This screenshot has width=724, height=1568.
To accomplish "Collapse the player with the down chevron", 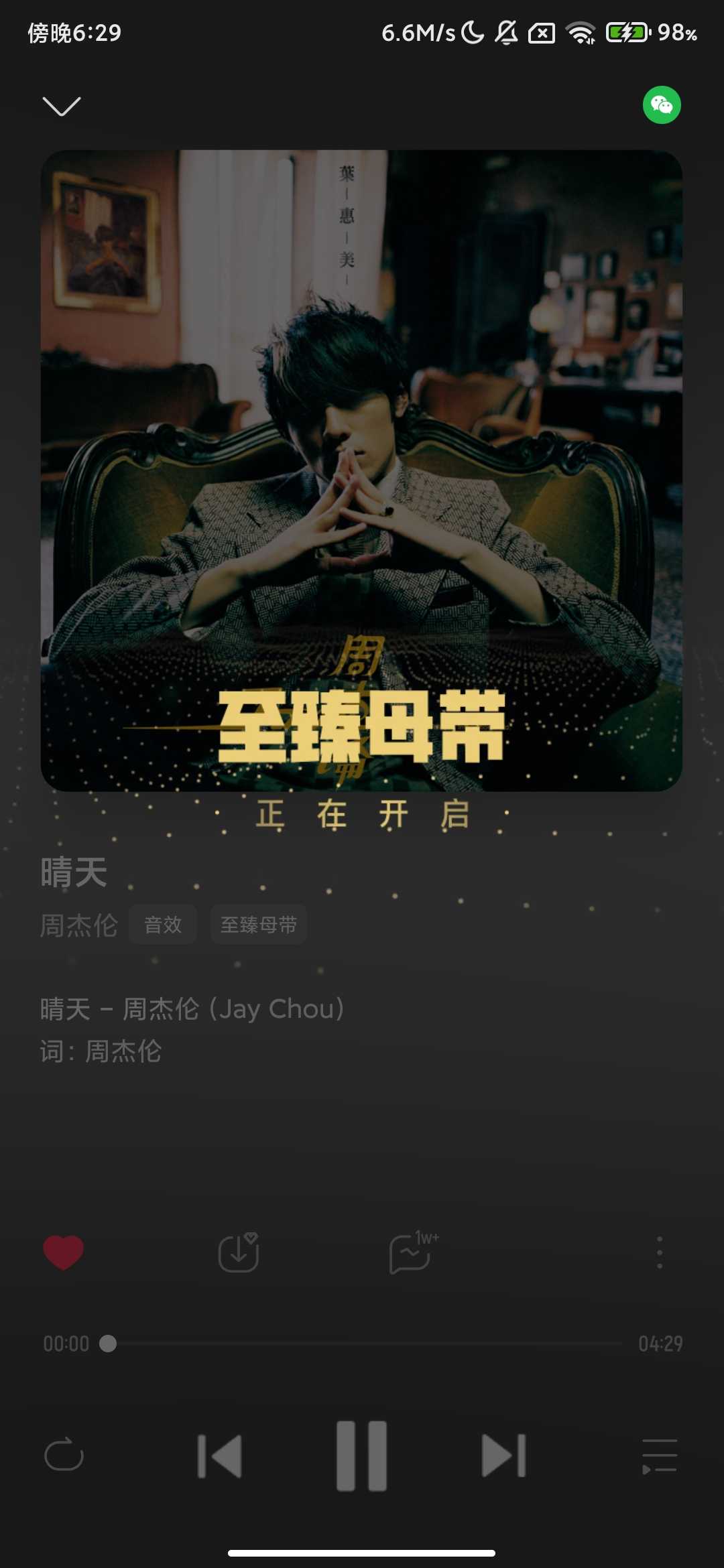I will click(x=61, y=106).
